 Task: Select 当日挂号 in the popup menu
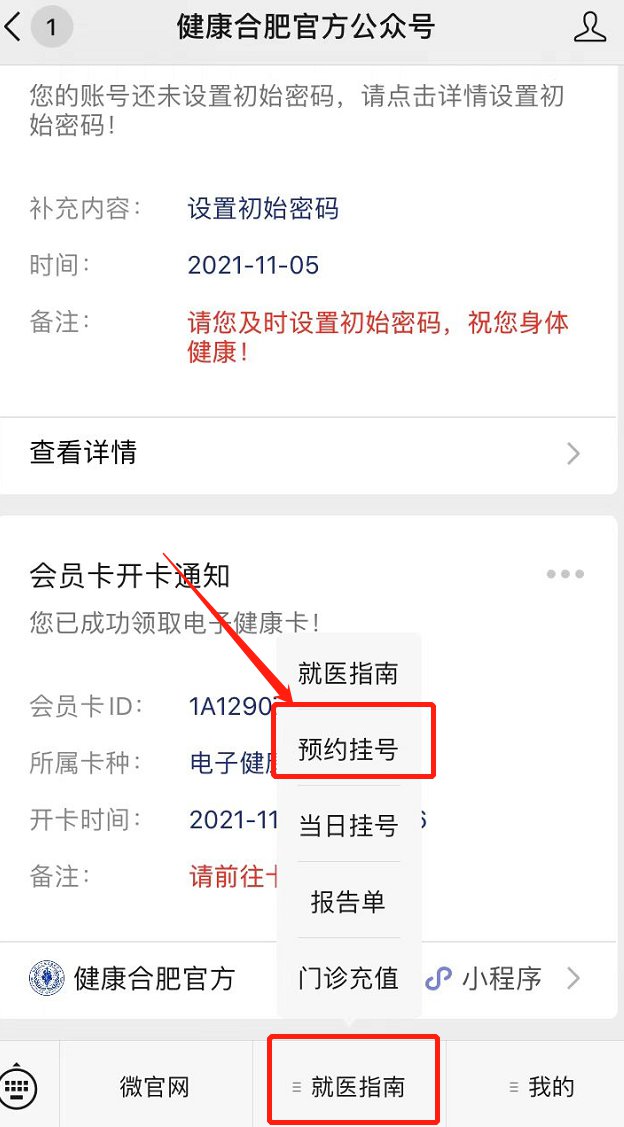[x=348, y=825]
